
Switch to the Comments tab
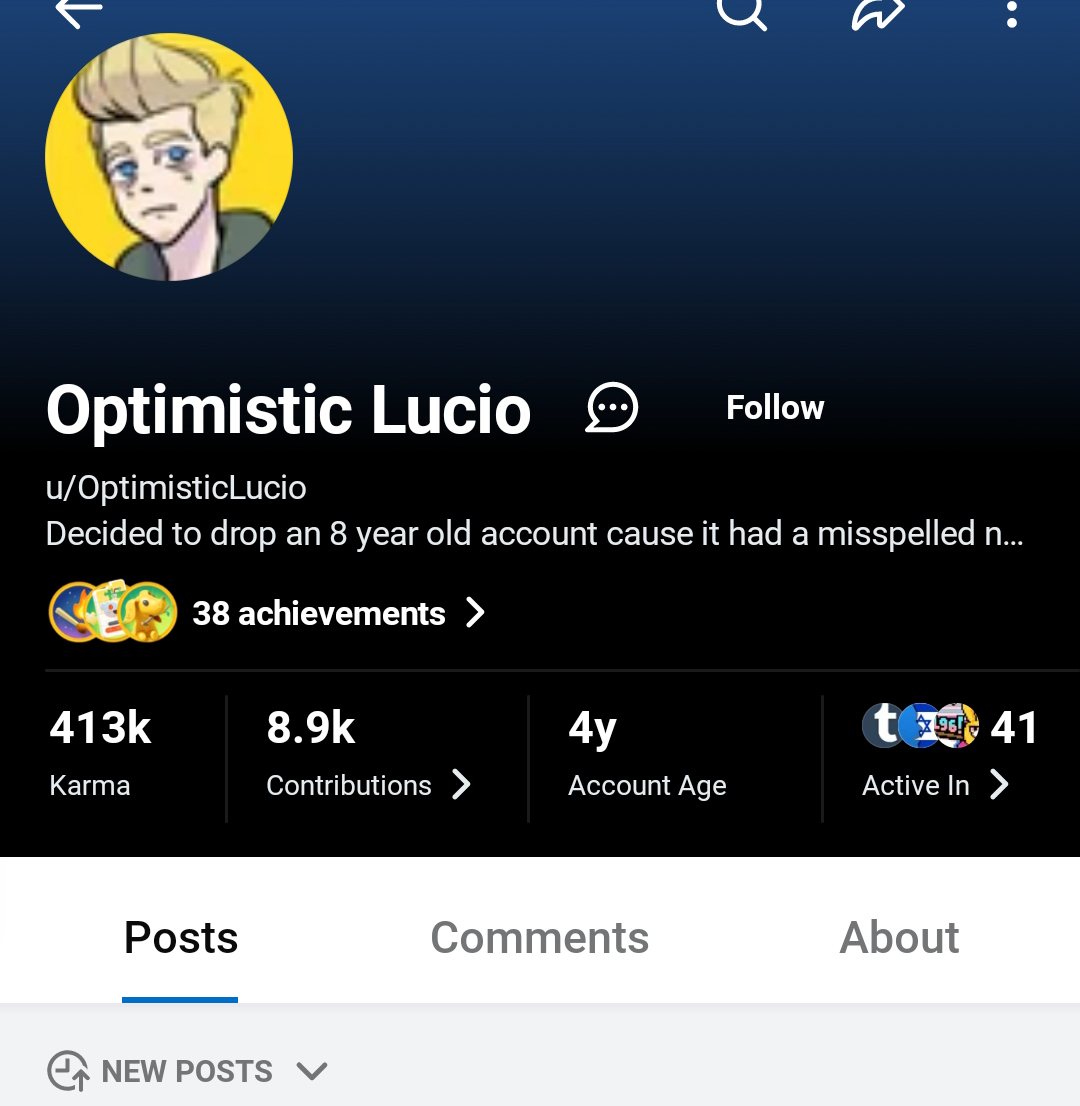tap(539, 938)
